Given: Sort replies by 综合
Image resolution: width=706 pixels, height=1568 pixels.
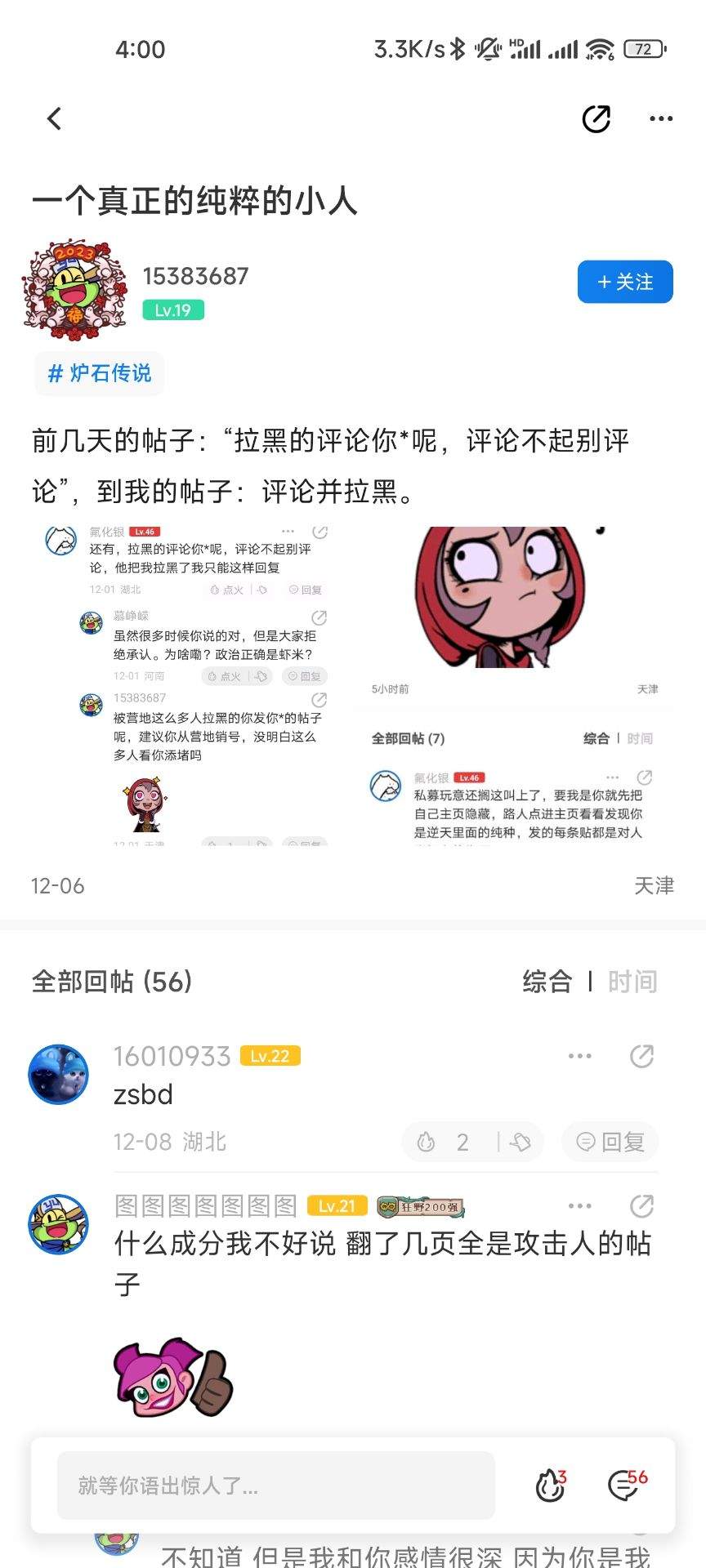Looking at the screenshot, I should (547, 981).
